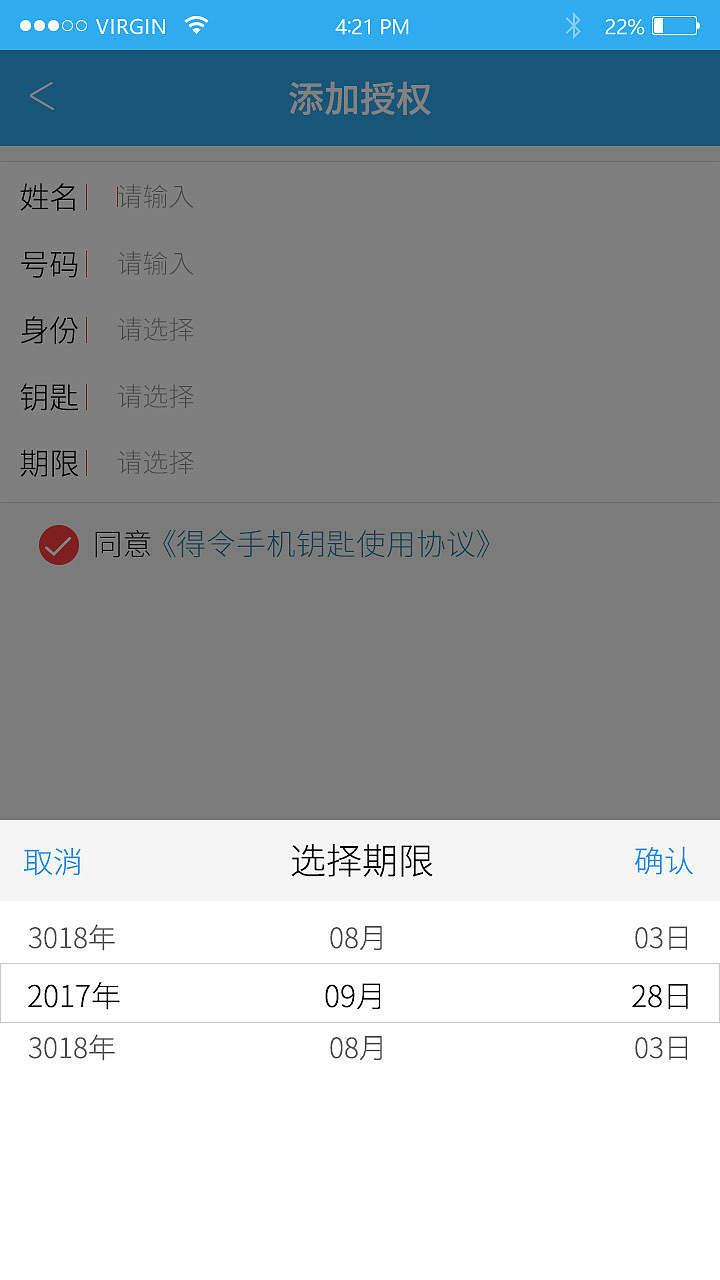Viewport: 720px width, 1280px height.
Task: Tap the VIRGIN carrier label
Action: 130,26
